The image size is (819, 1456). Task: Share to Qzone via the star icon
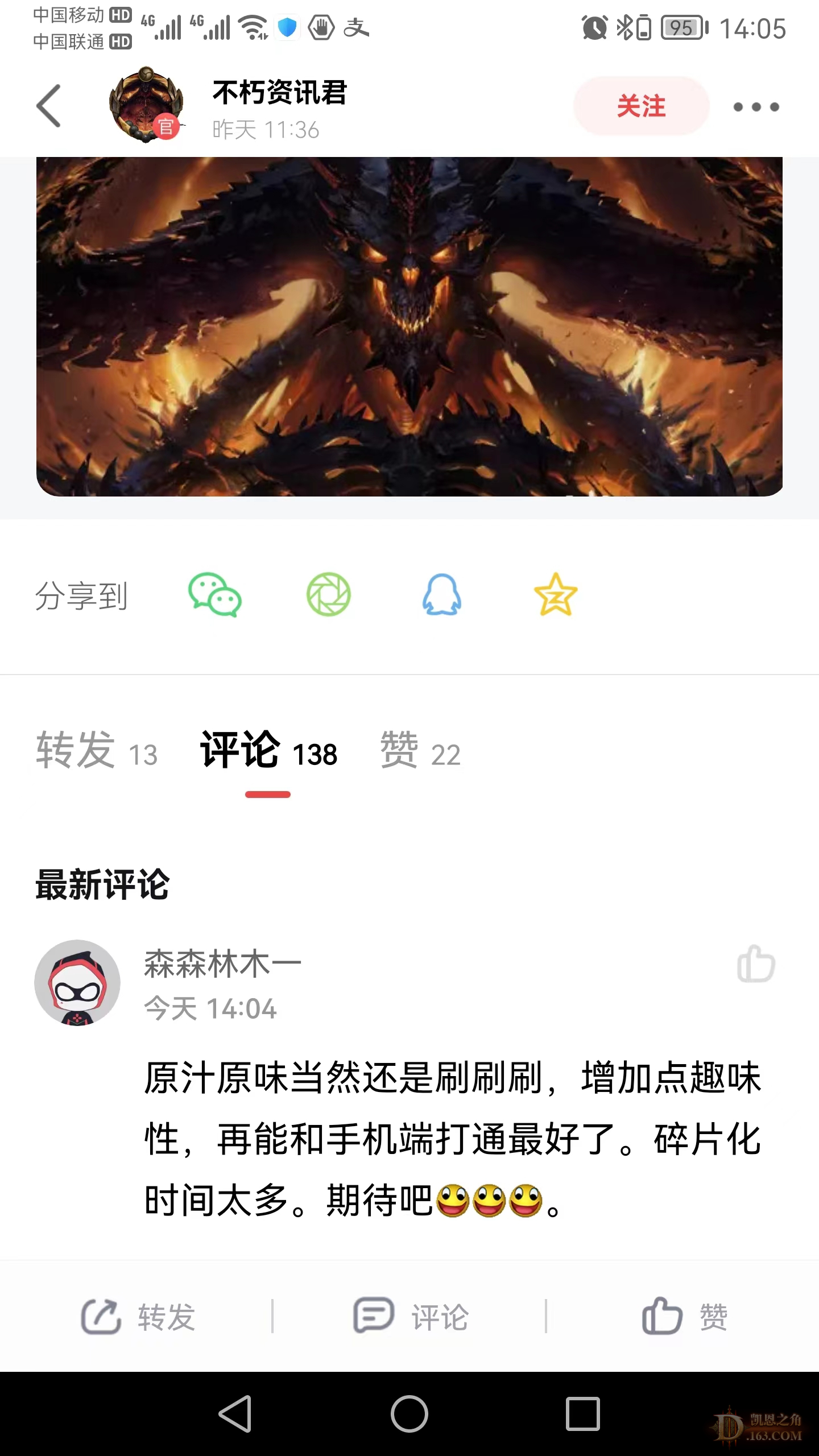click(x=556, y=595)
